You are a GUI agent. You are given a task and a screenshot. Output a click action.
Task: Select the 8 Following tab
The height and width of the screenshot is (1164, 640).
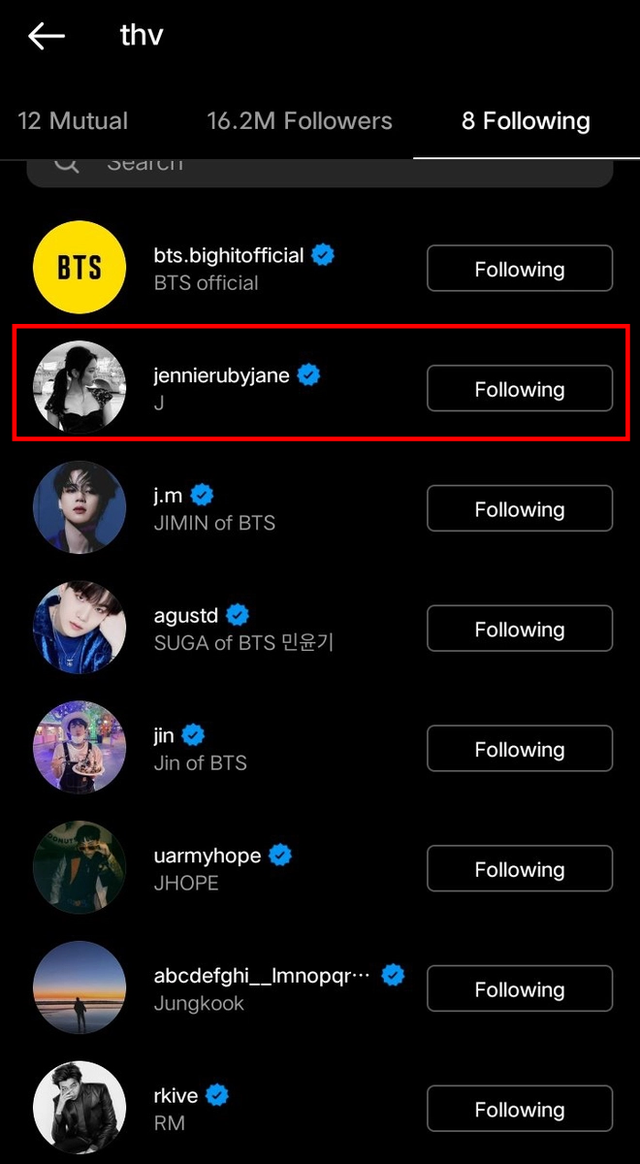pos(526,121)
